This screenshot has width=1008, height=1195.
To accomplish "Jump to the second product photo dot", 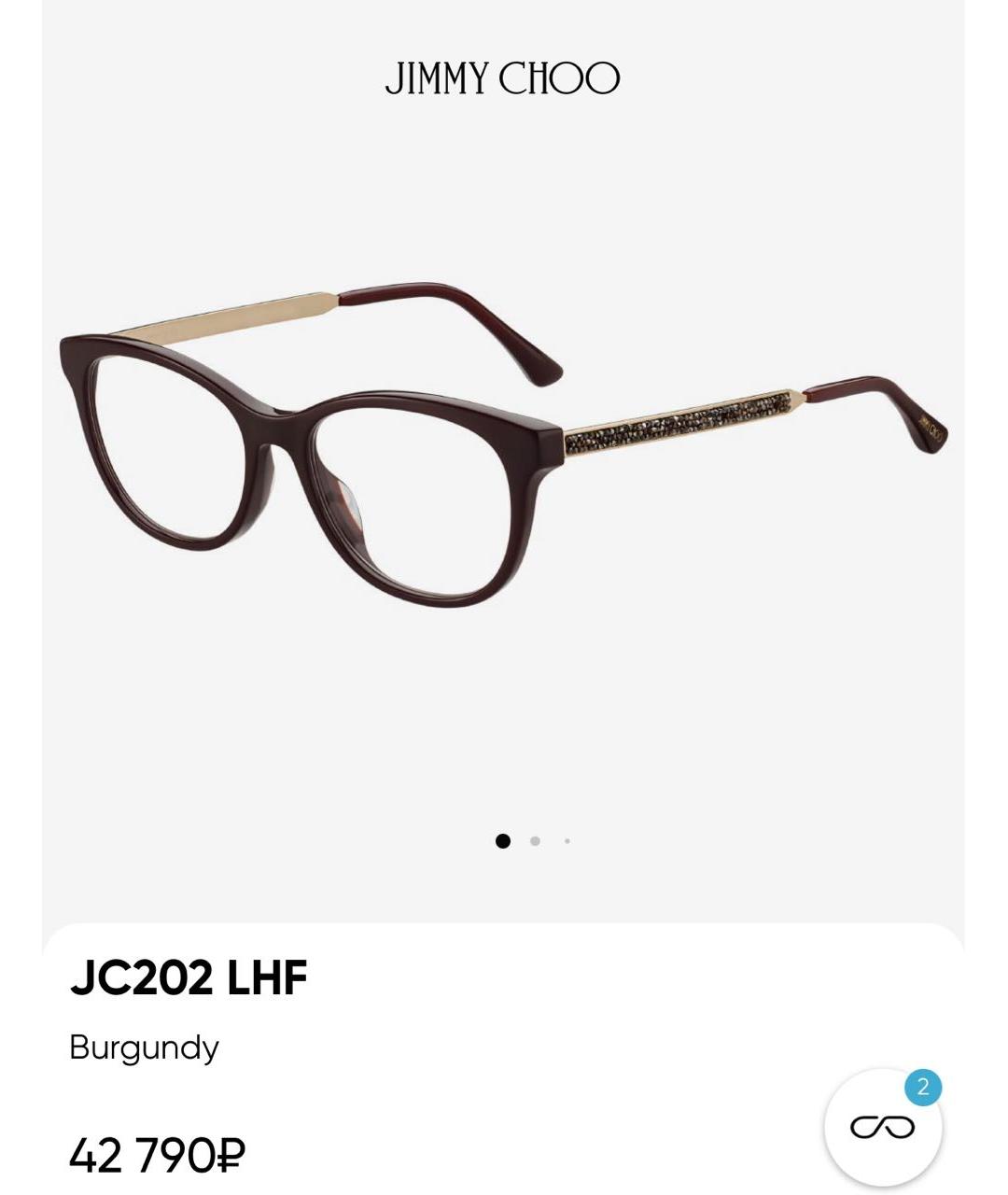I will (535, 841).
